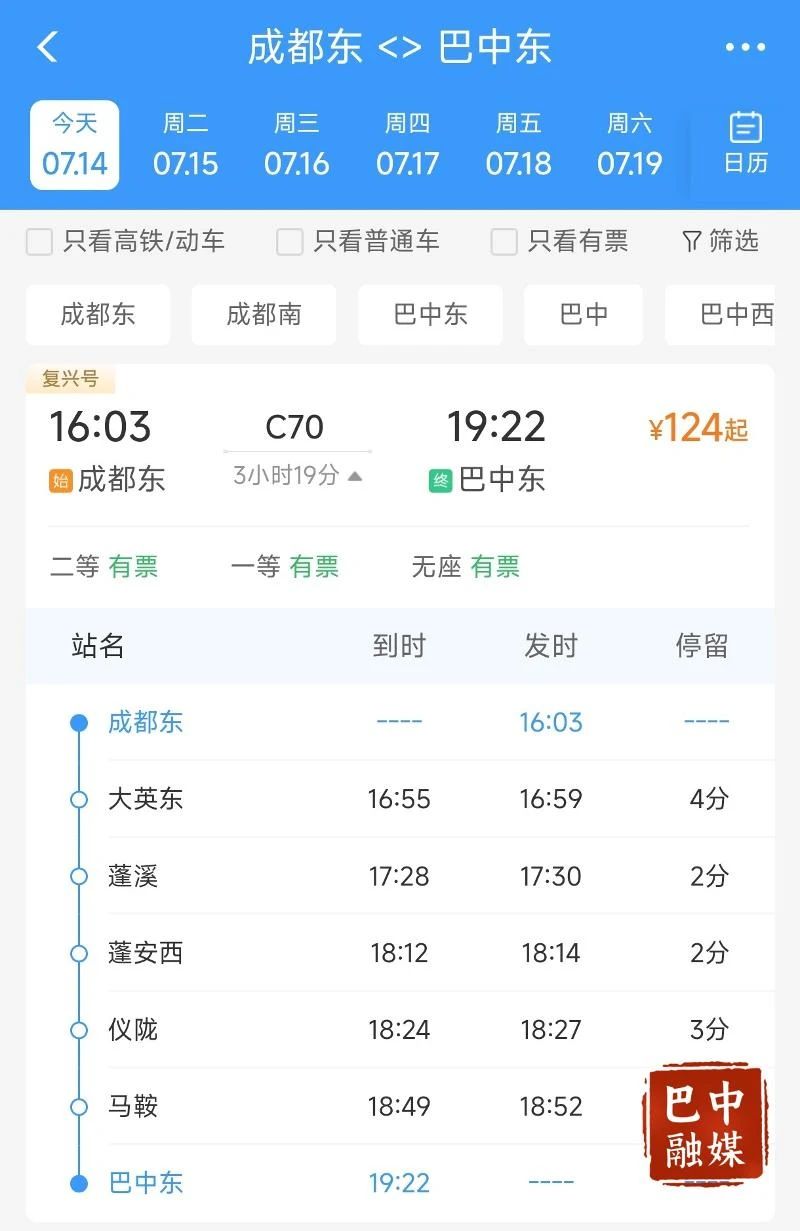Switch to 周四 07.17
This screenshot has height=1231, width=800.
click(407, 145)
